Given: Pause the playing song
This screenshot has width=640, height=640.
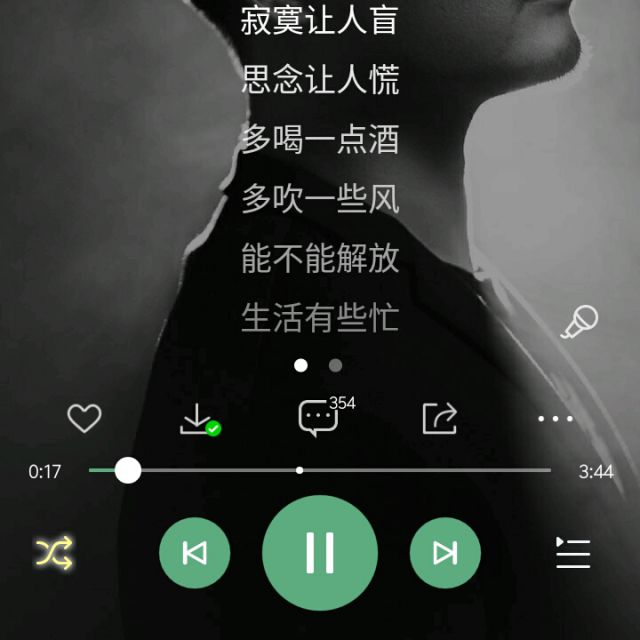Looking at the screenshot, I should tap(320, 552).
